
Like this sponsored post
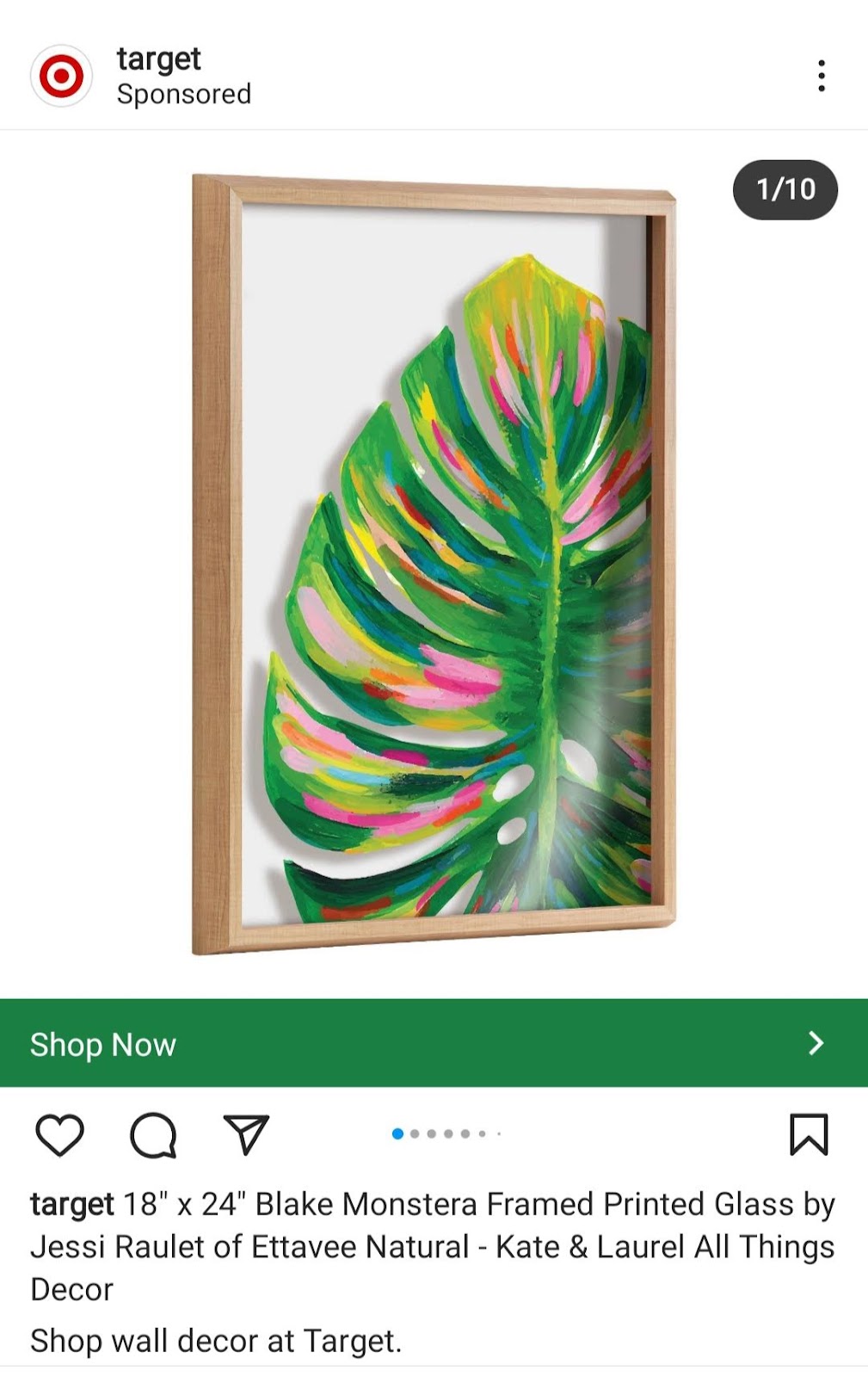(60, 1134)
